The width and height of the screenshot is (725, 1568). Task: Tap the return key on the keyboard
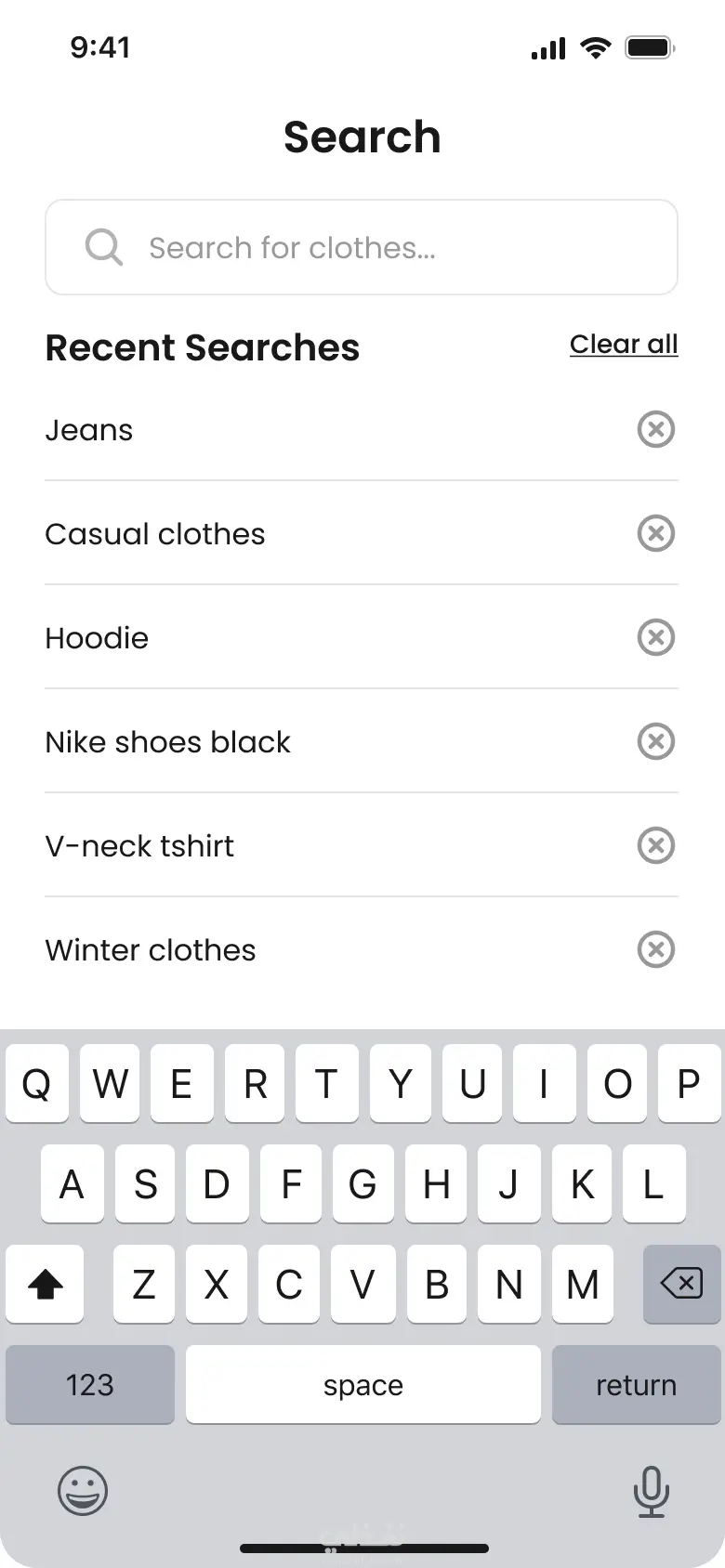(636, 1384)
